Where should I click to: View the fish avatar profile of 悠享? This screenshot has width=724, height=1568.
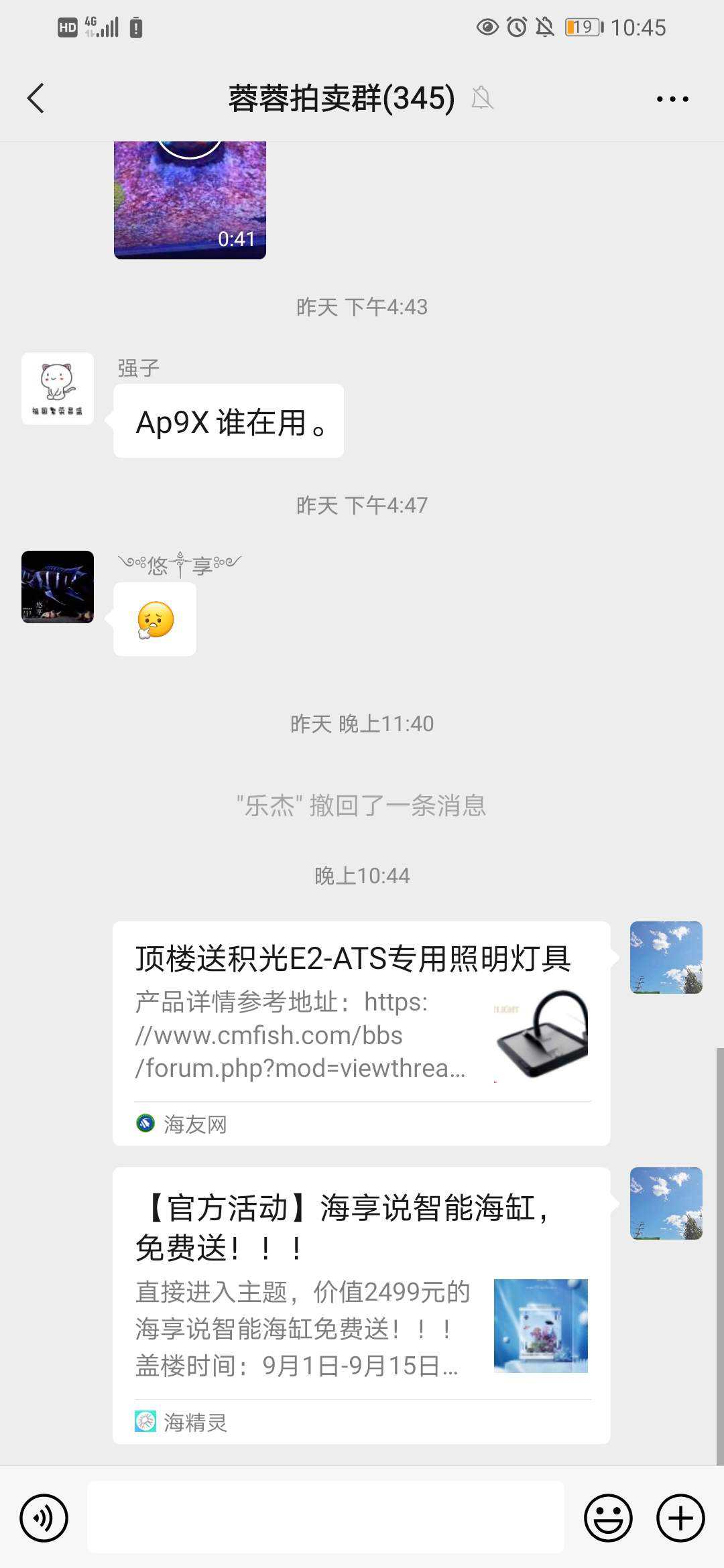pyautogui.click(x=58, y=587)
